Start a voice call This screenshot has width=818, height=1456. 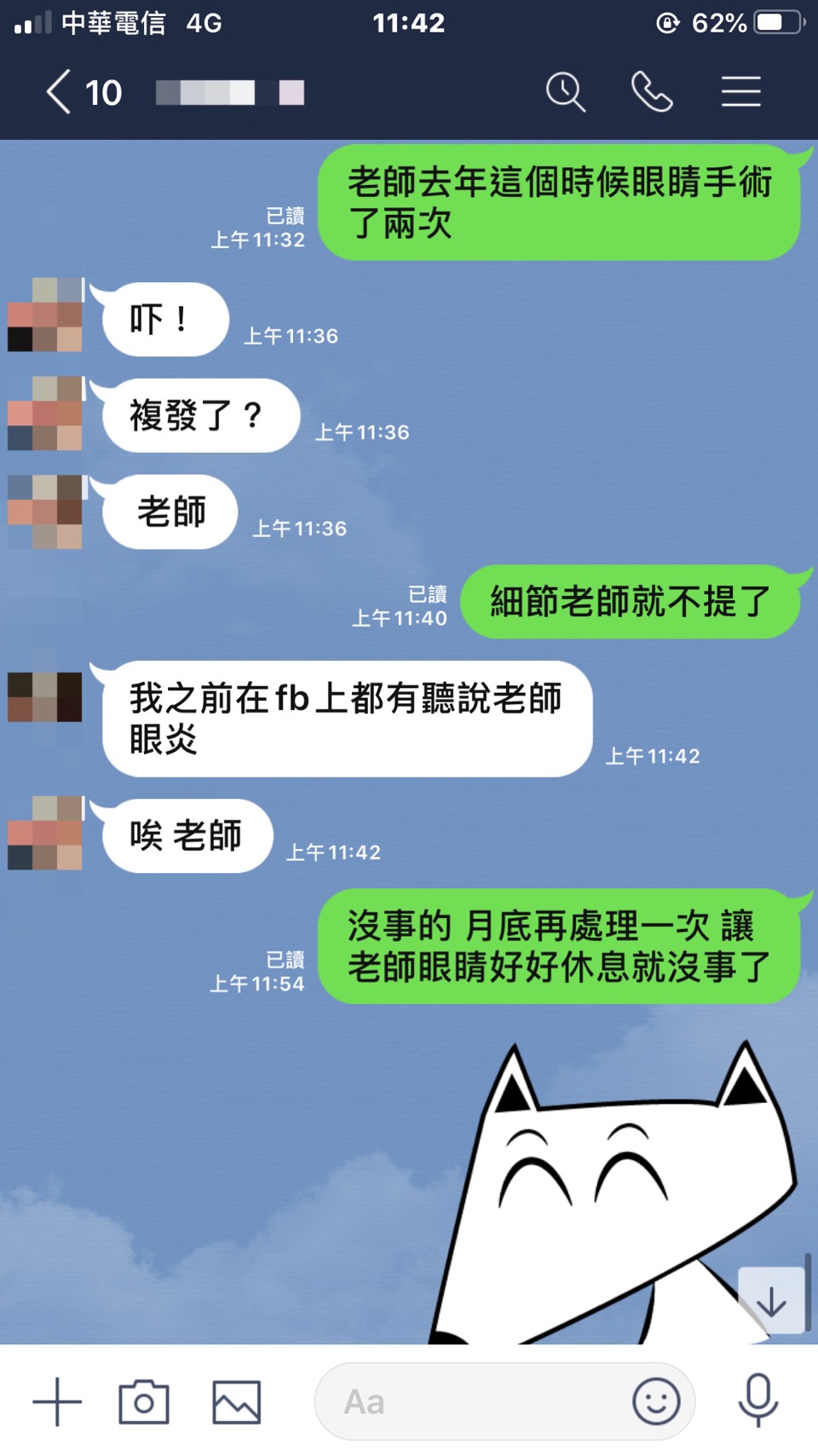652,92
